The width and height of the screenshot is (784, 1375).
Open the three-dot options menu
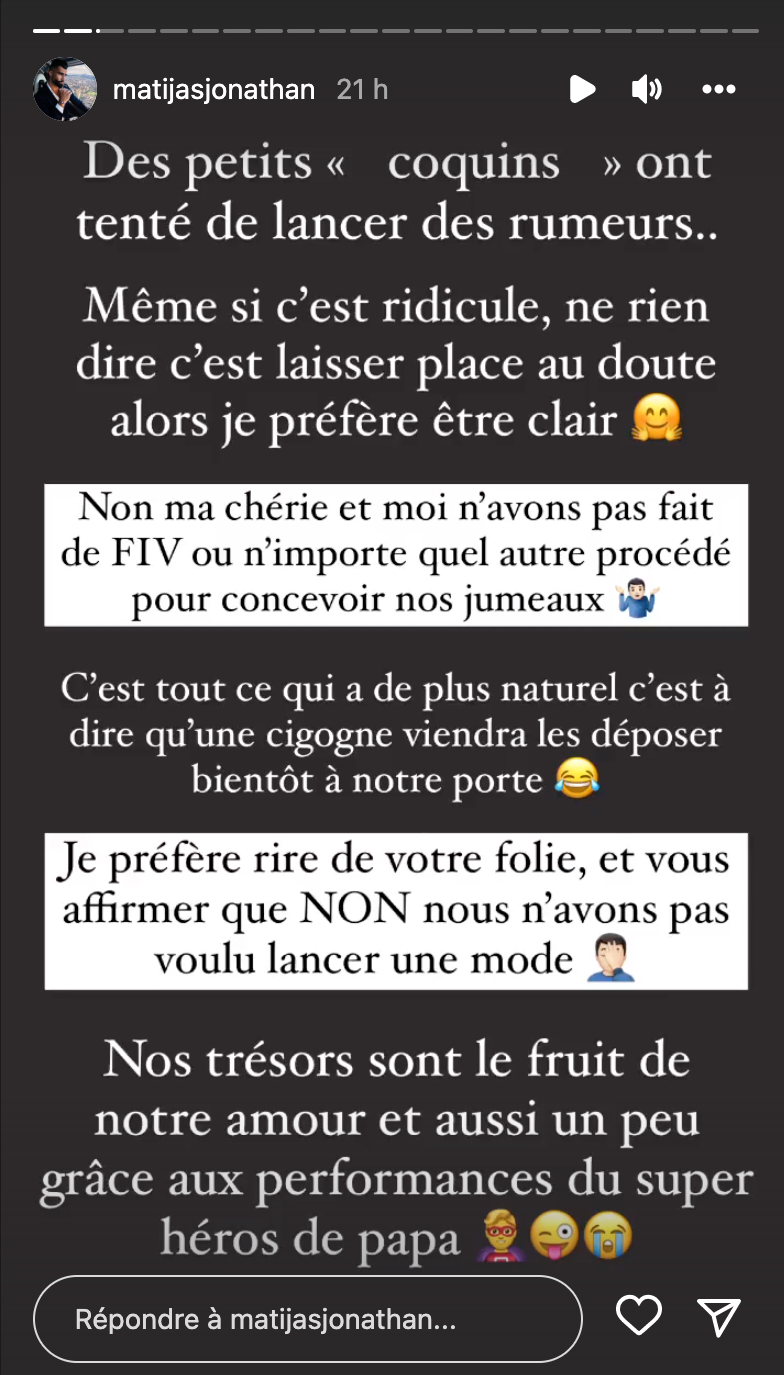click(719, 90)
